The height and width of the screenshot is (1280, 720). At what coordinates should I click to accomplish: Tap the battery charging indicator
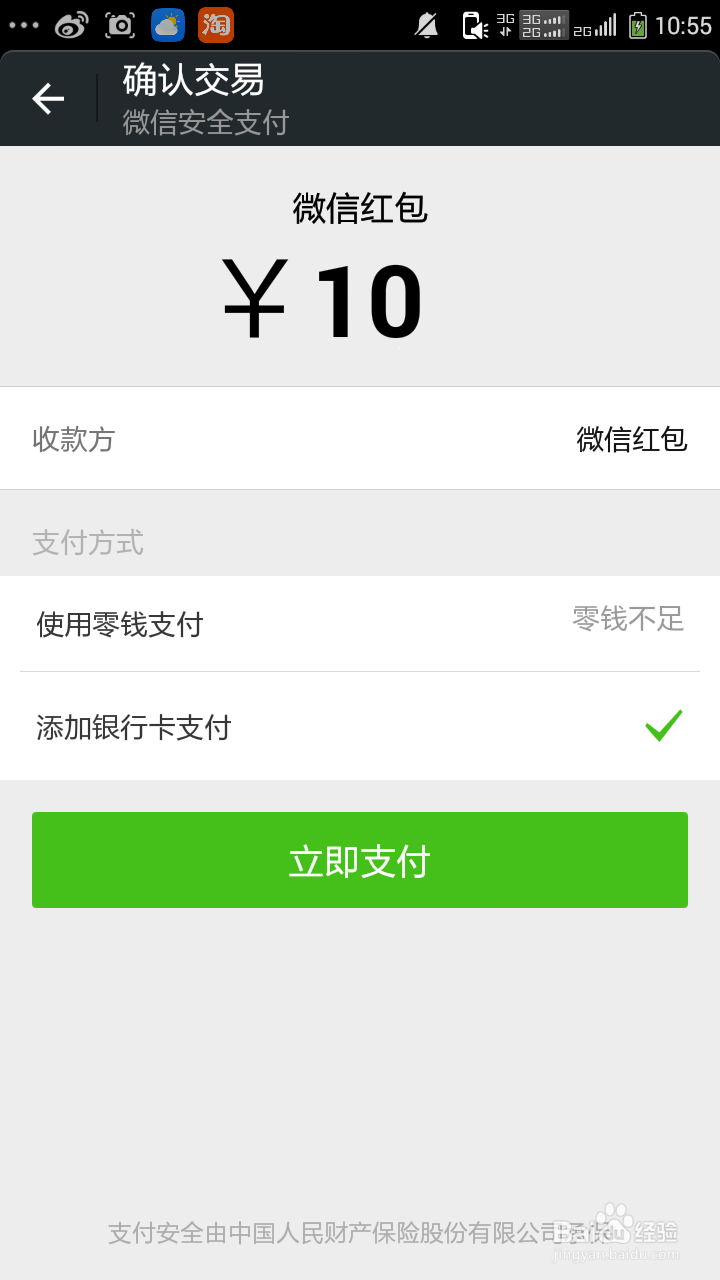638,26
